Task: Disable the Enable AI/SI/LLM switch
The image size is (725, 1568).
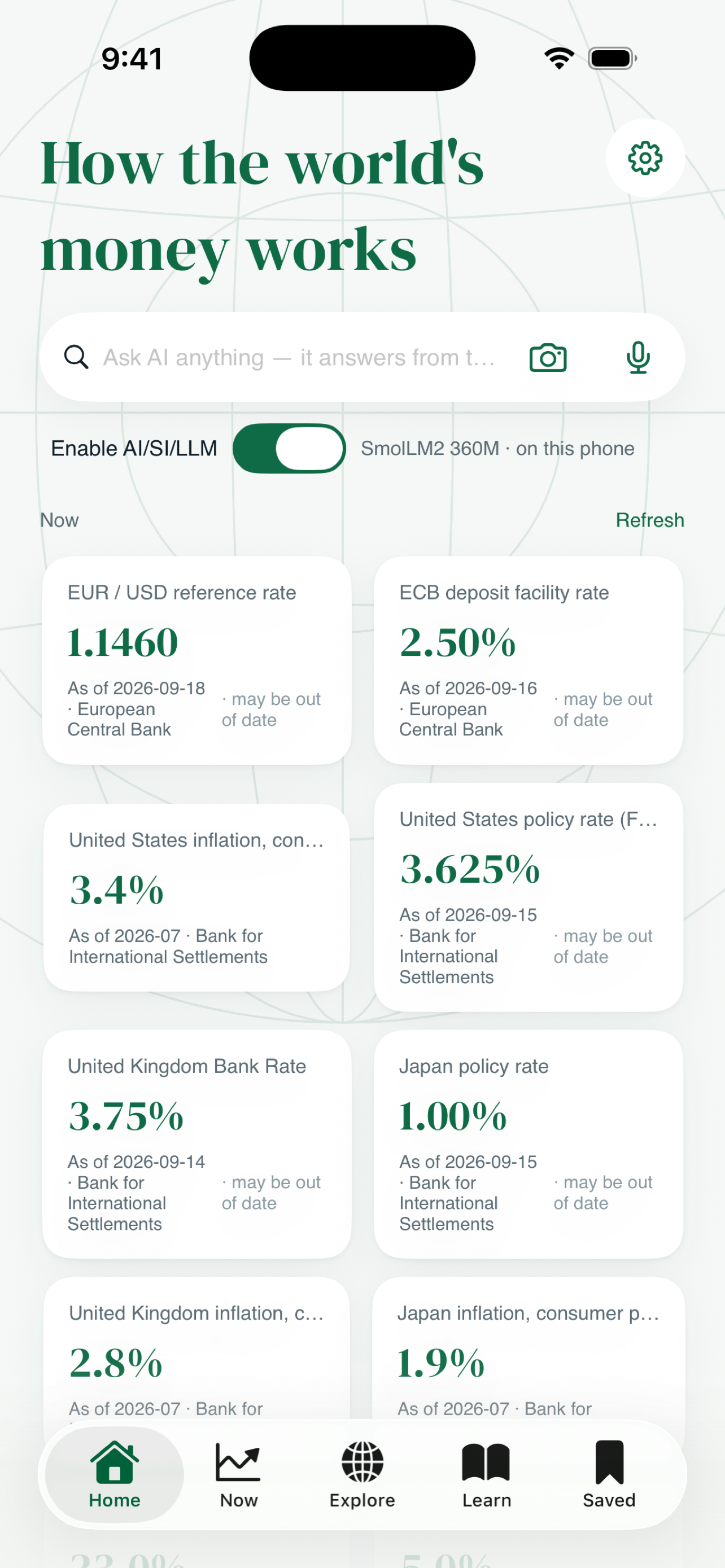Action: [289, 449]
